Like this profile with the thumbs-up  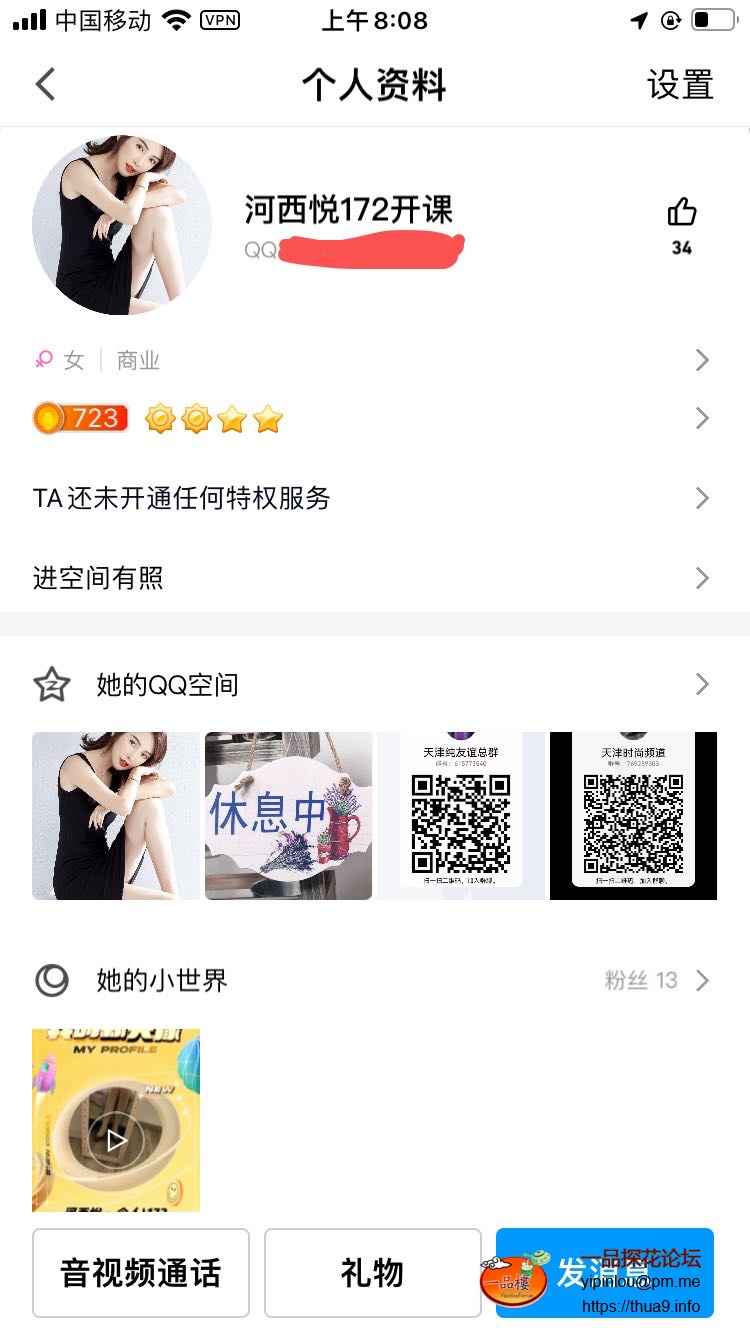(x=682, y=213)
